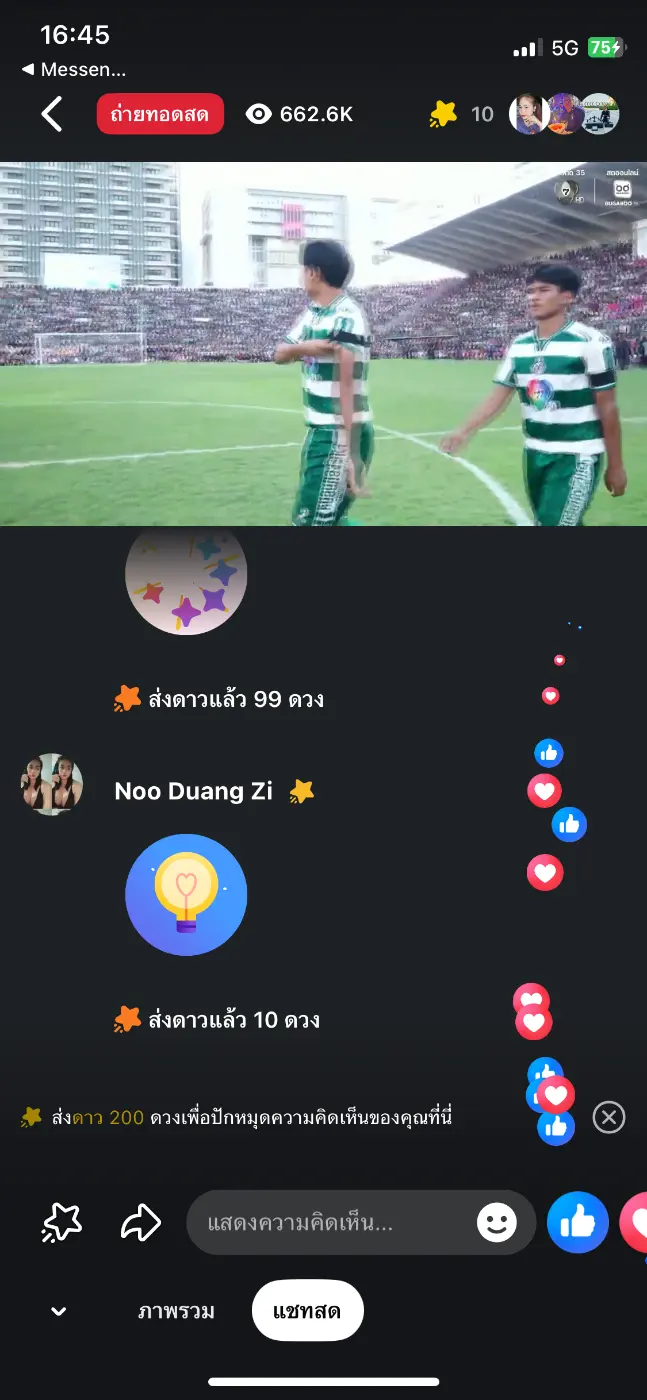
Task: Switch to the ภาพรวม tab
Action: pyautogui.click(x=176, y=1311)
